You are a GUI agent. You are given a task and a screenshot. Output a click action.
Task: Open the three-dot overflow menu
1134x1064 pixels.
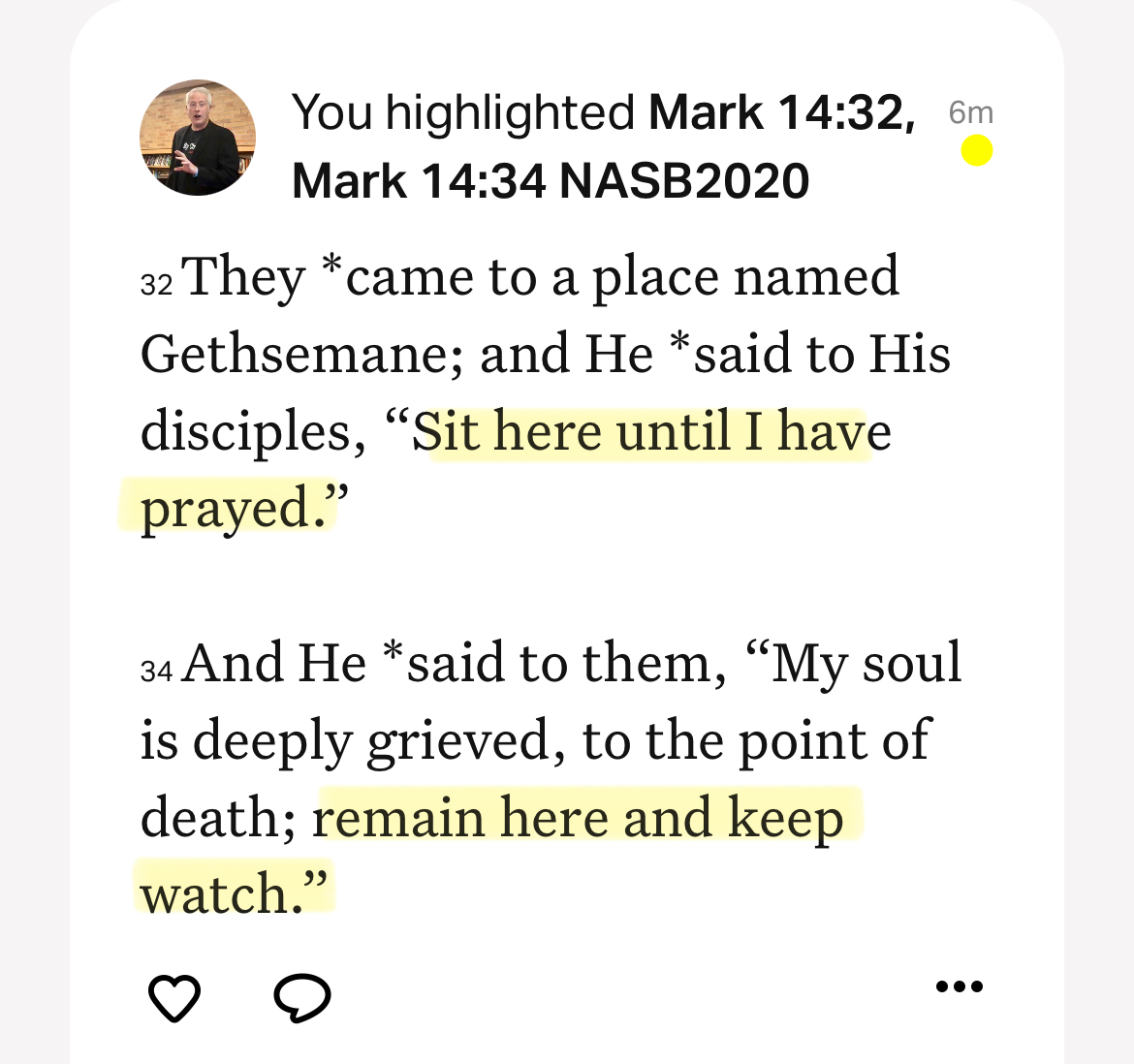pos(960,987)
